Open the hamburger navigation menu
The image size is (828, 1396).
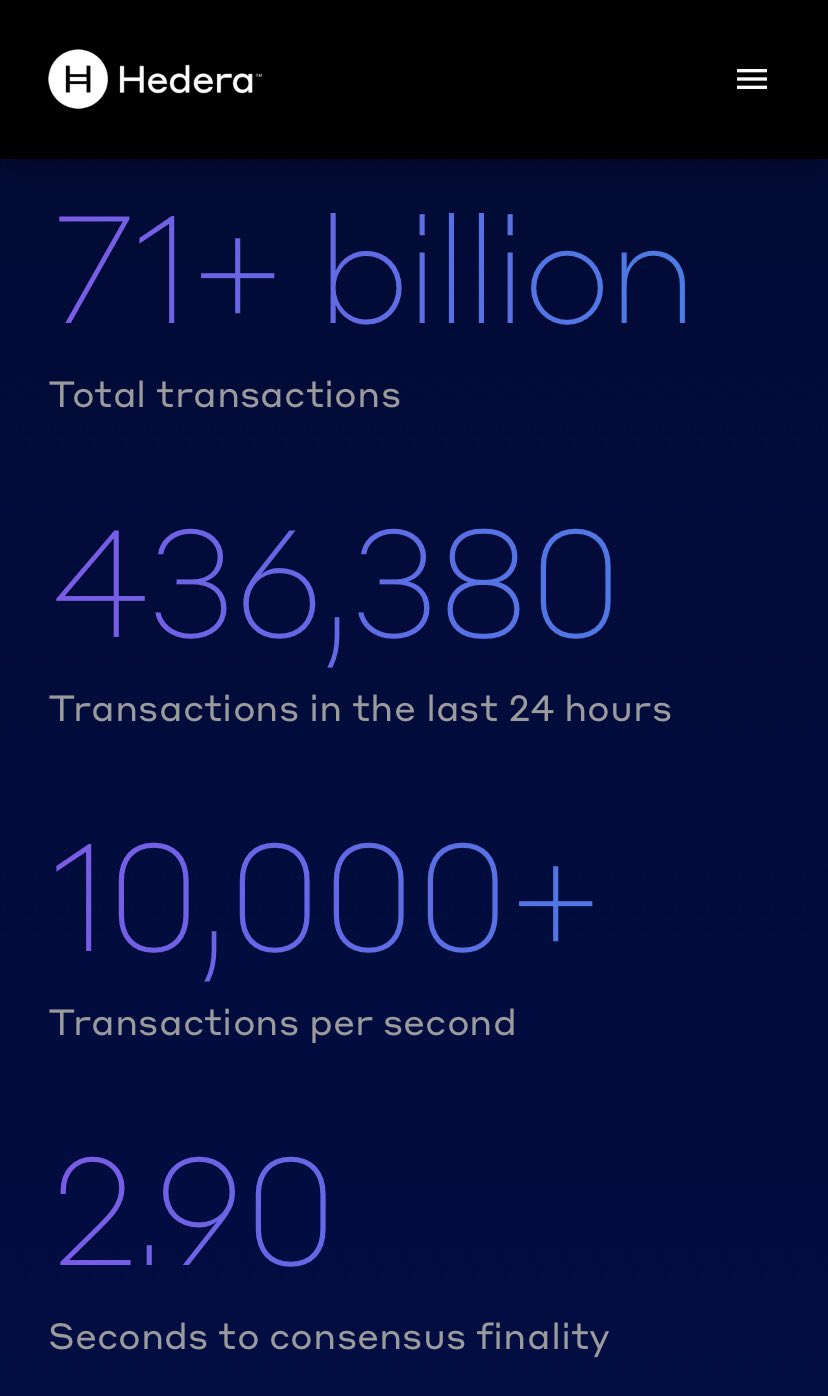751,79
